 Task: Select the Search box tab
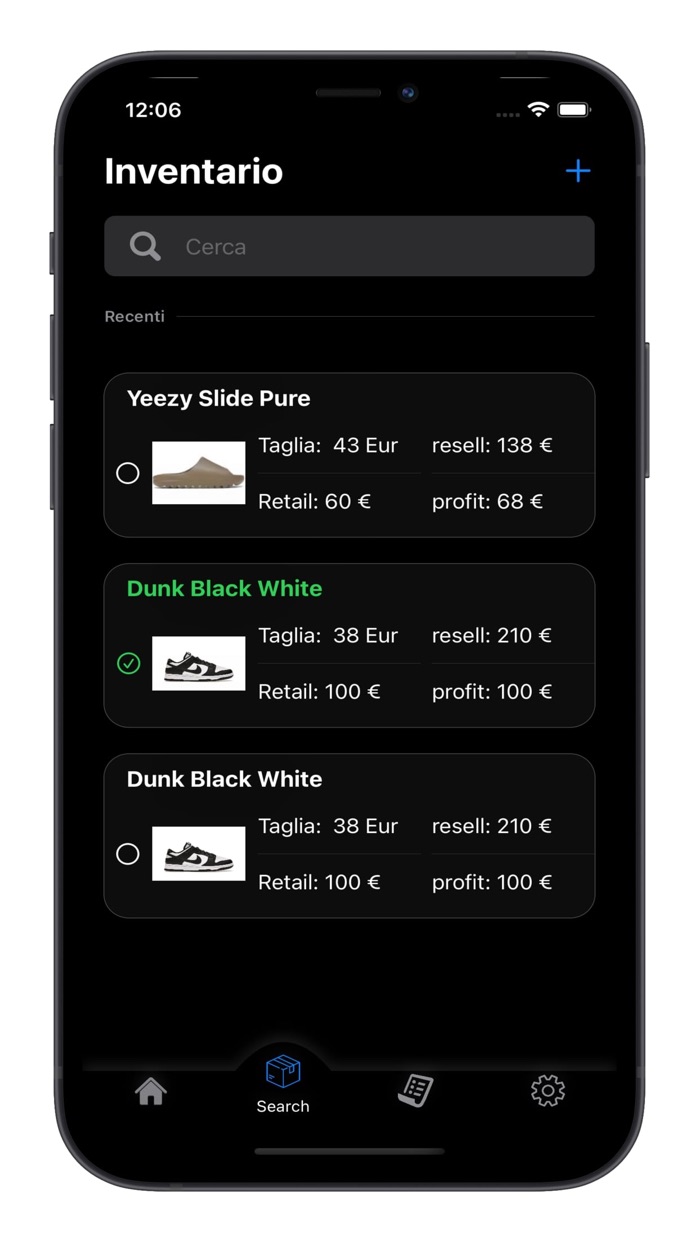pyautogui.click(x=283, y=1083)
